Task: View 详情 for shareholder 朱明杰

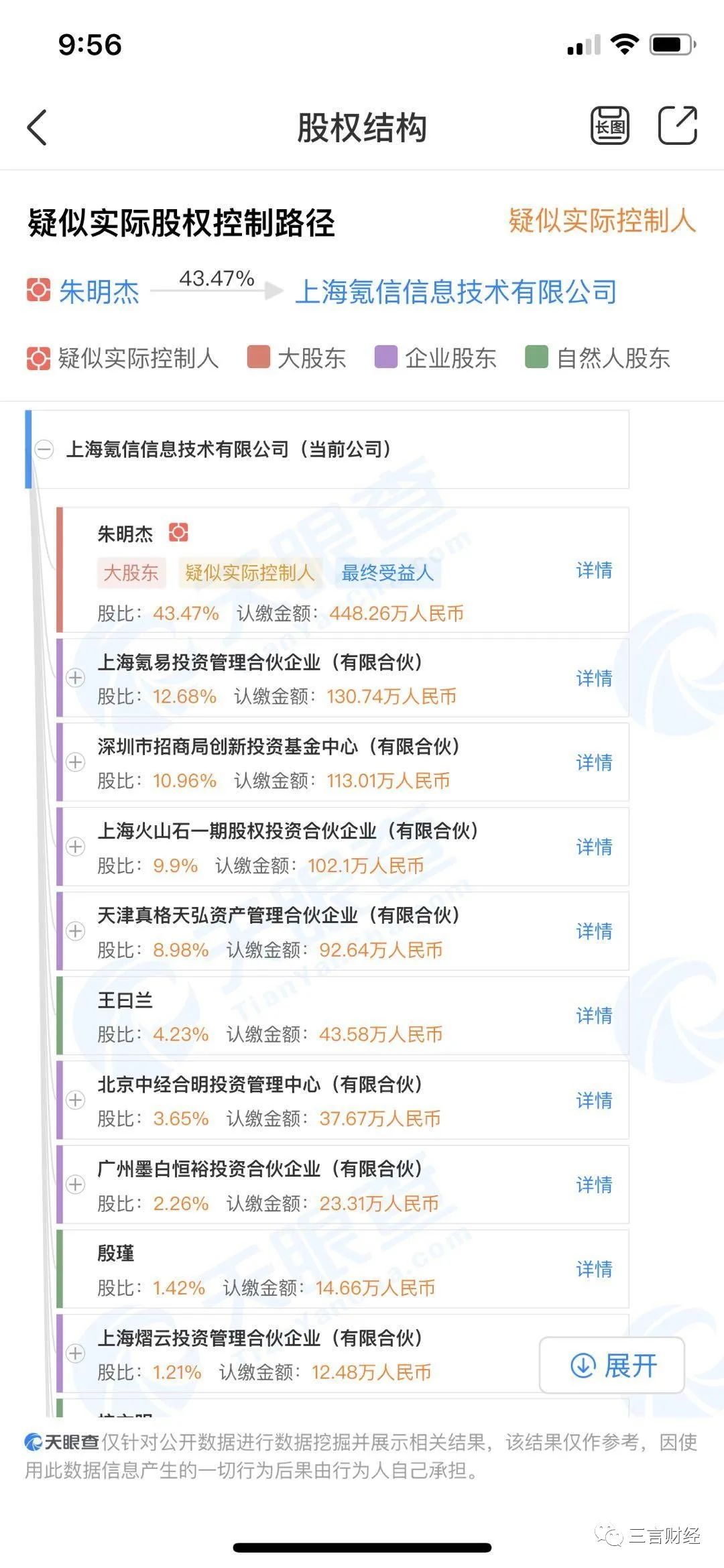Action: click(x=594, y=570)
